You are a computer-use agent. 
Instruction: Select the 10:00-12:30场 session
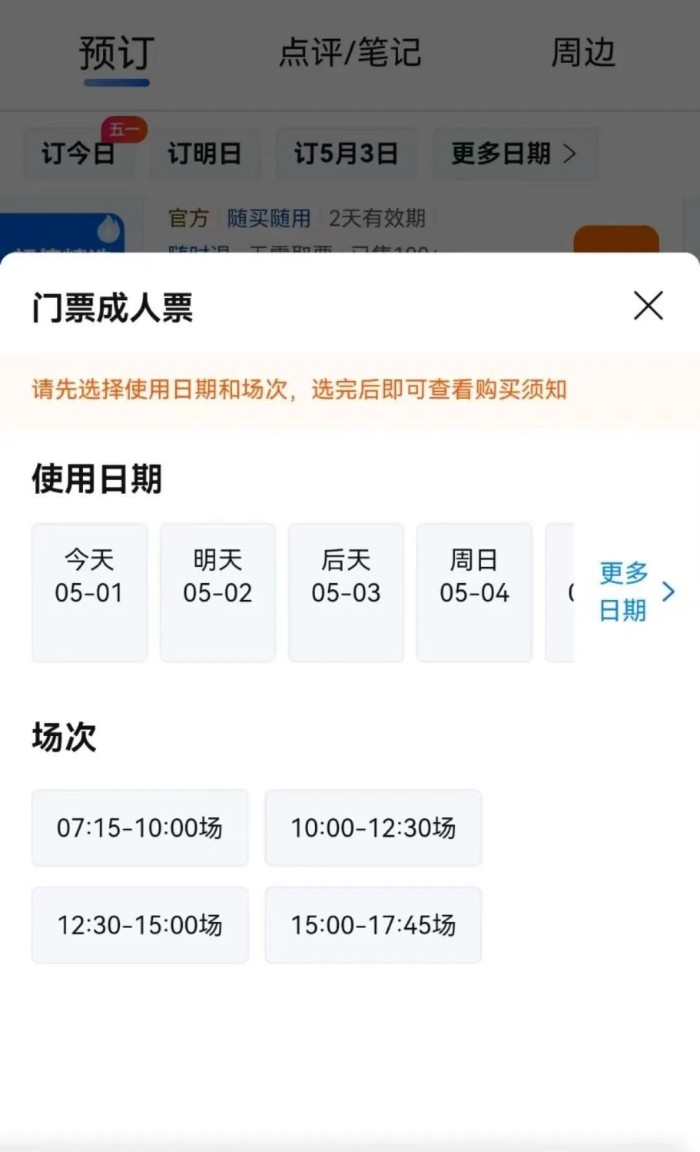pyautogui.click(x=373, y=828)
